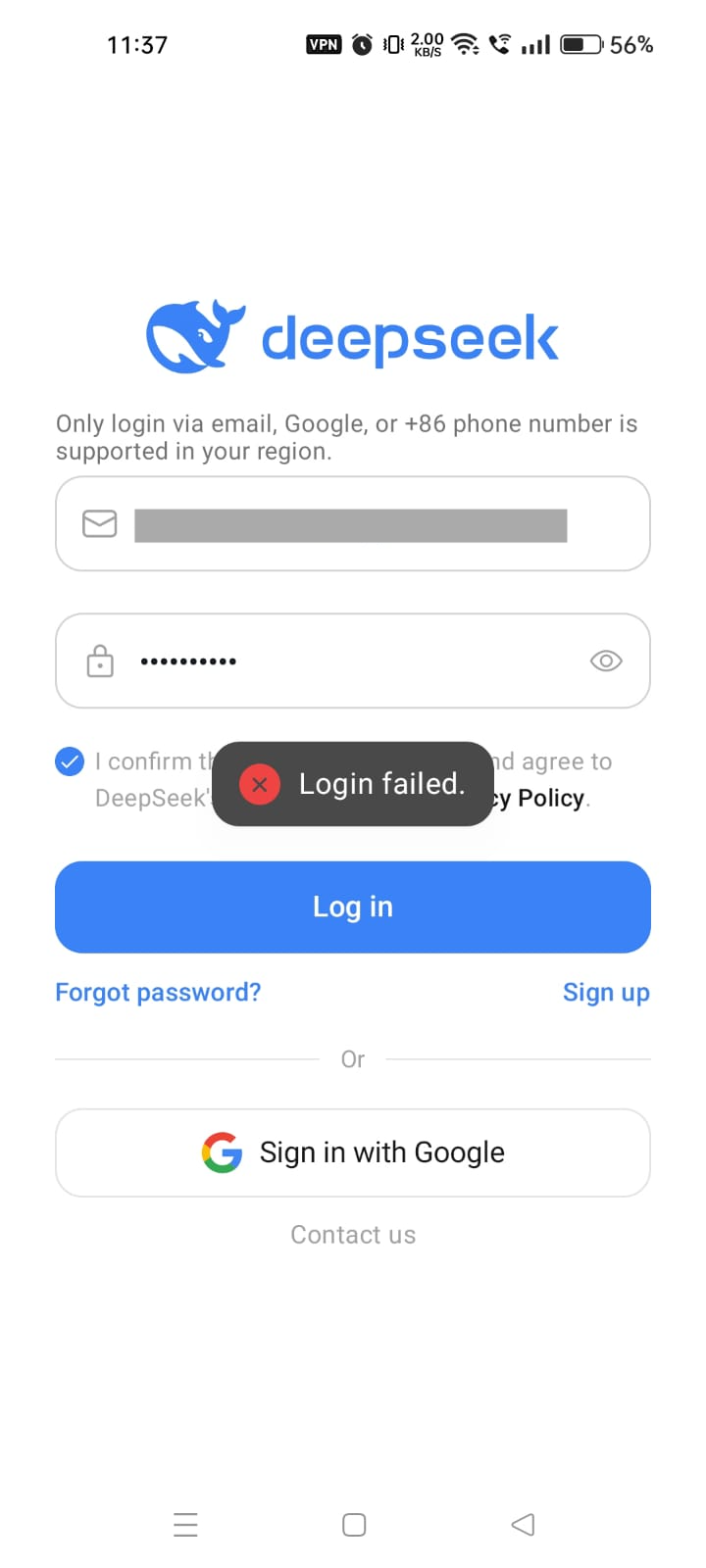The height and width of the screenshot is (1568, 706).
Task: Tap the email address input field
Action: tap(351, 524)
